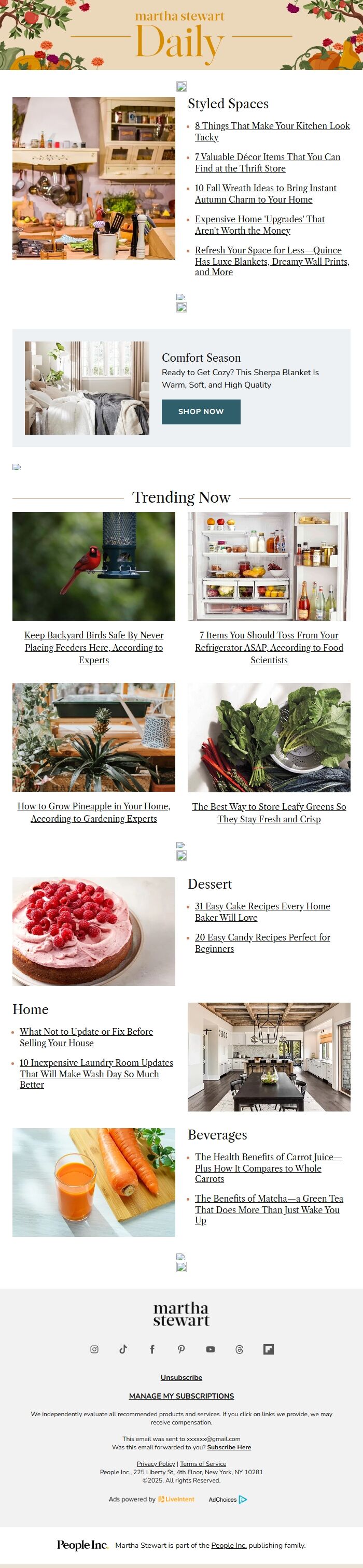Read the backyard bird feeders article

coord(94,647)
